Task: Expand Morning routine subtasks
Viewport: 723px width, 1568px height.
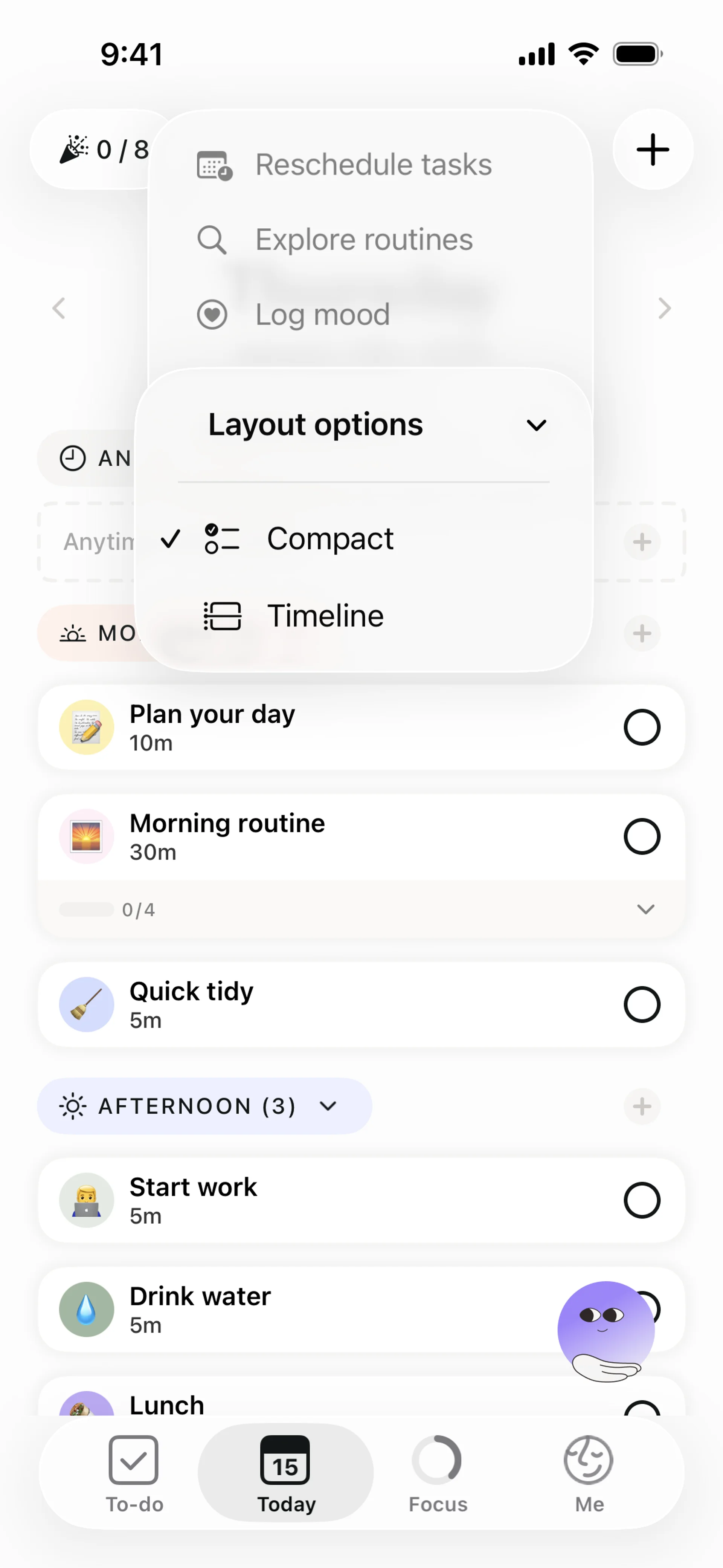Action: click(645, 909)
